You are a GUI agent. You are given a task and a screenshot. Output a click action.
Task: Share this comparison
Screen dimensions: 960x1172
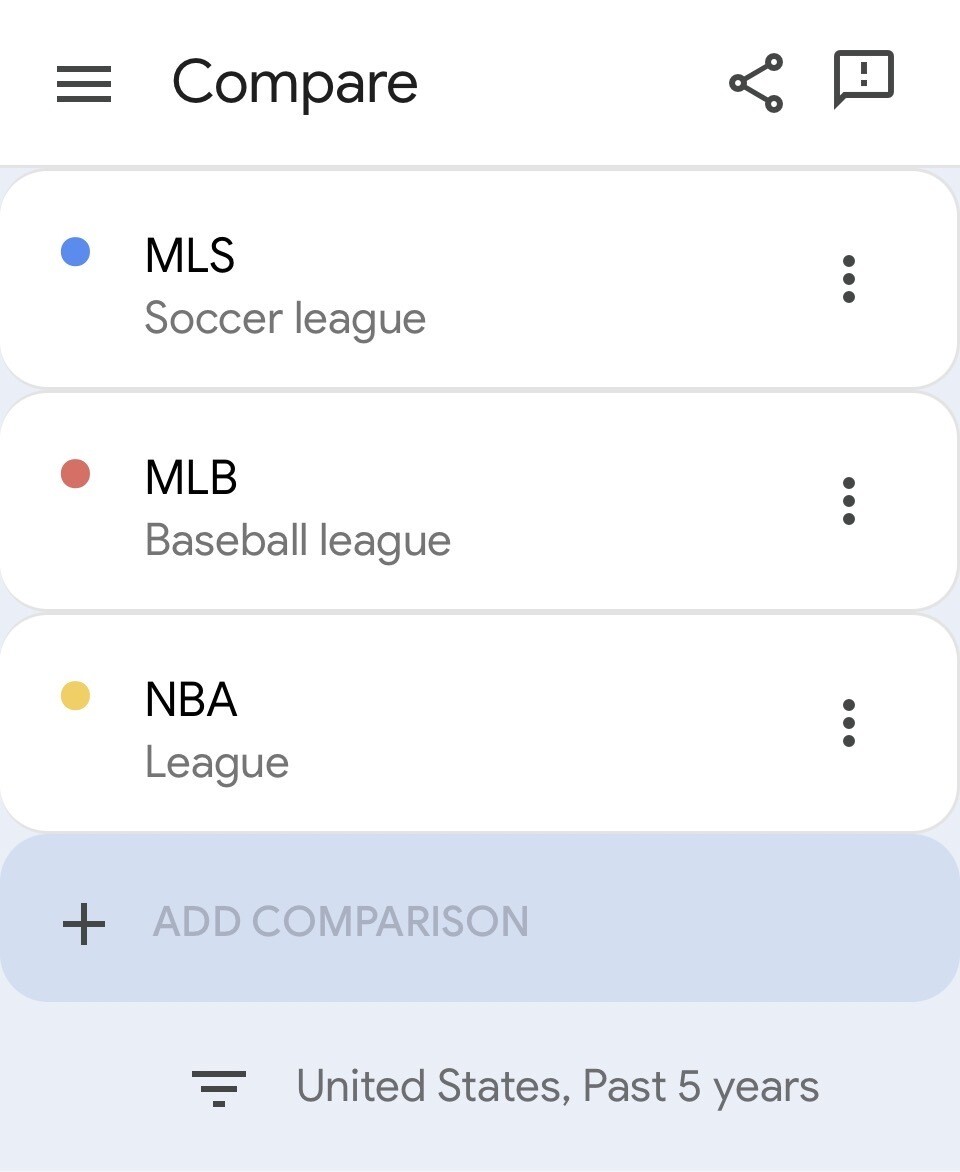pyautogui.click(x=756, y=84)
